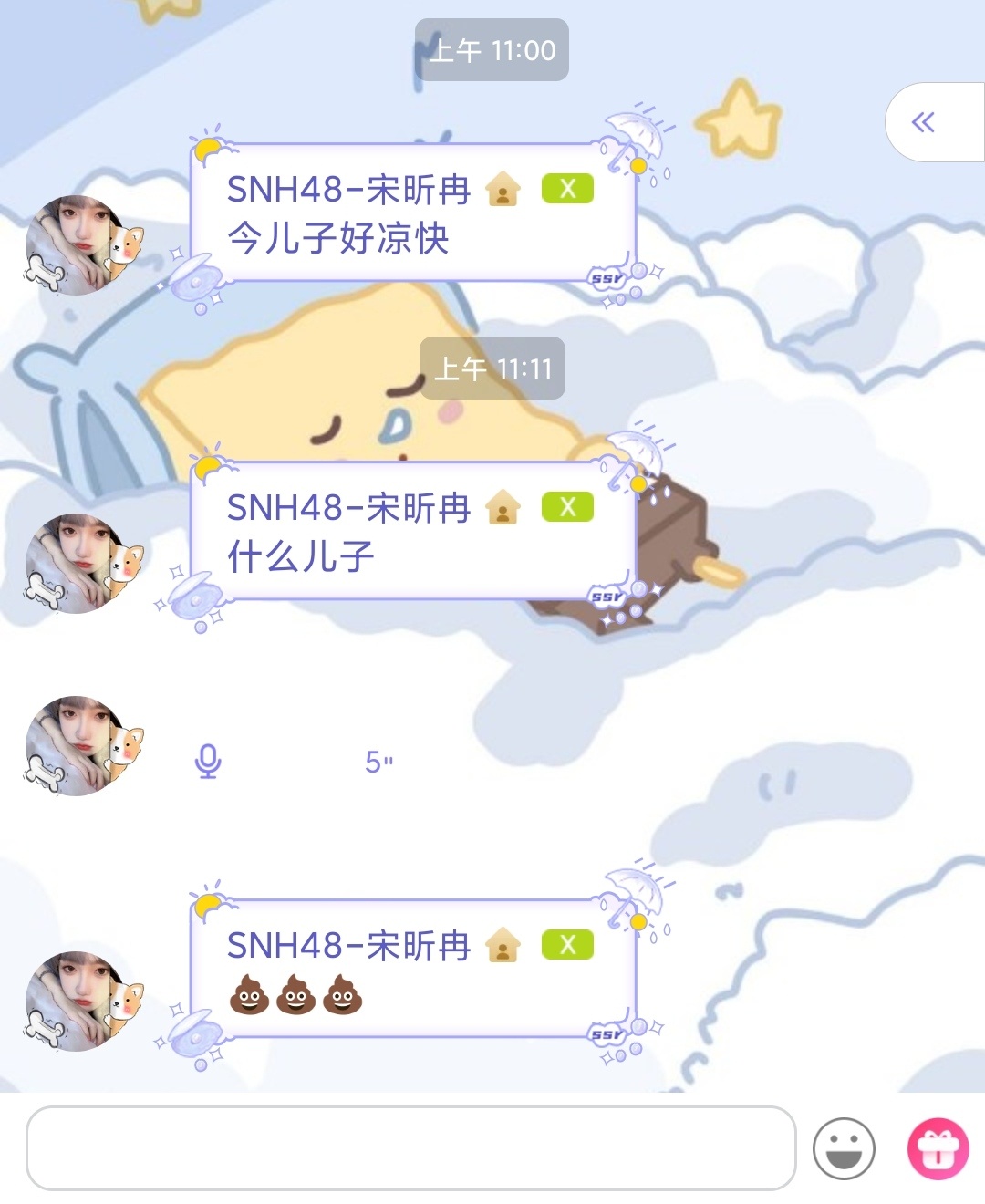Screen dimensions: 985x1204
Task: Expand the double-arrow side panel
Action: (925, 122)
